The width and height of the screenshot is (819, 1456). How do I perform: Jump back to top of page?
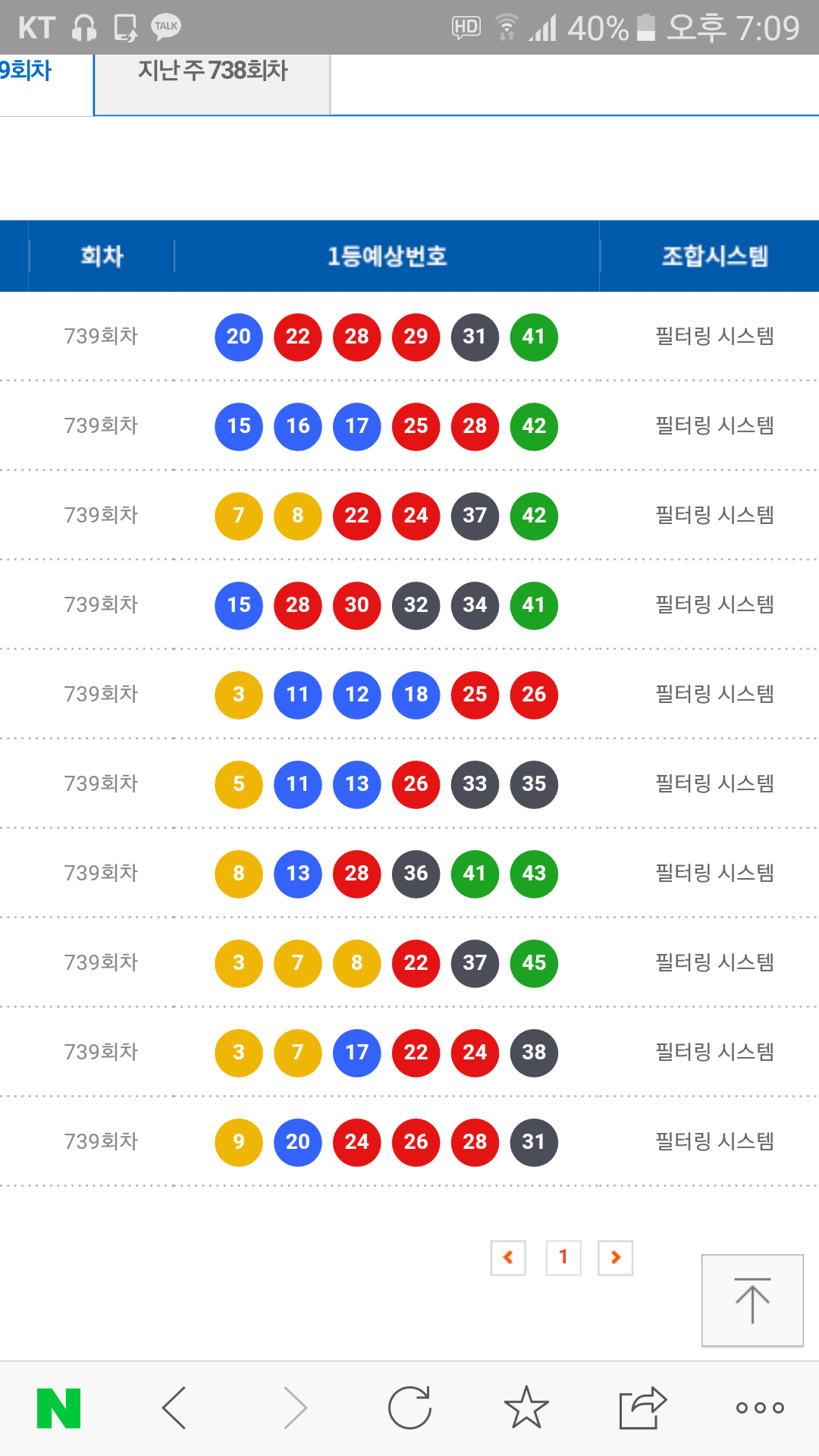pyautogui.click(x=752, y=1301)
